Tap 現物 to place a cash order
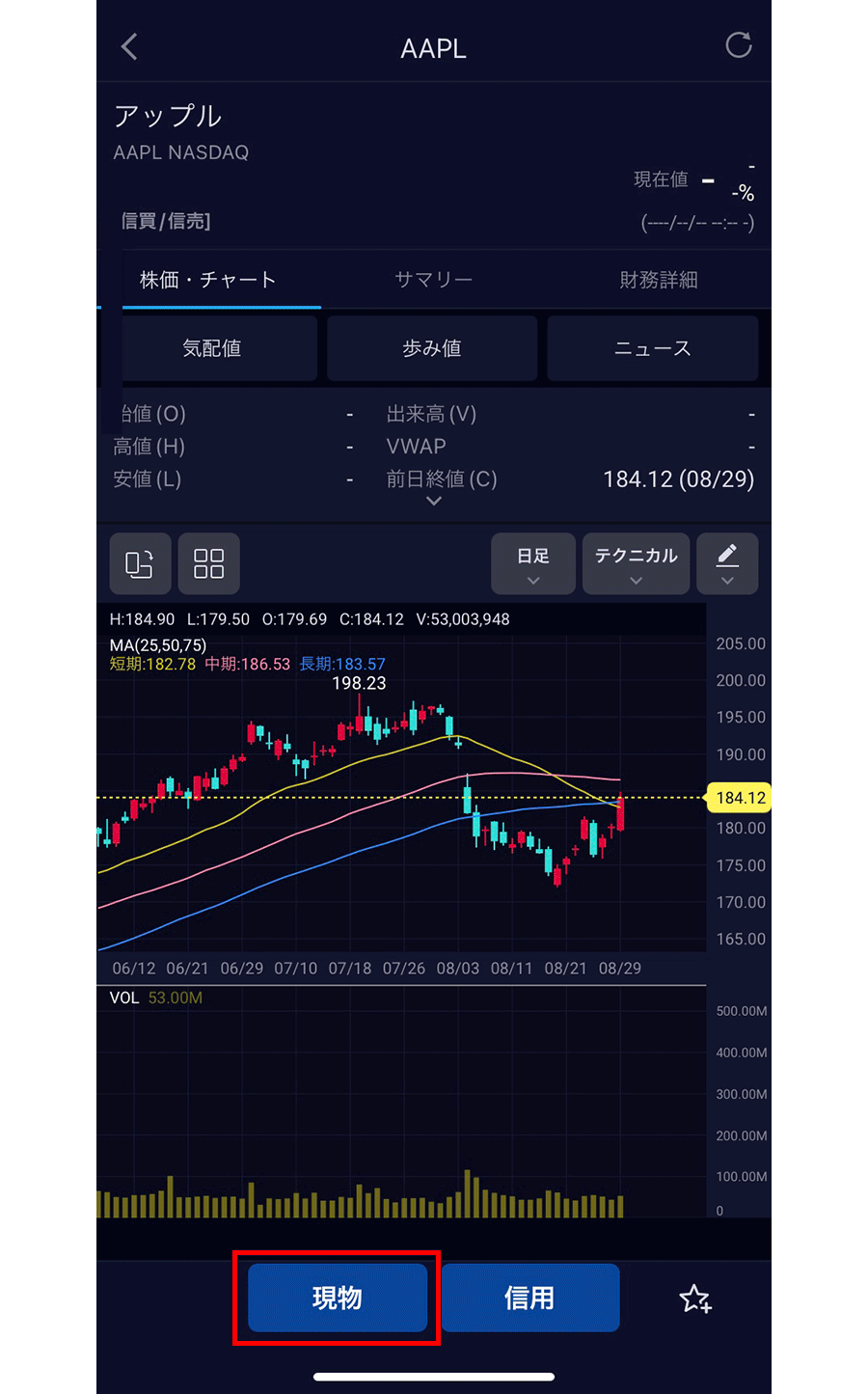 coord(337,1298)
